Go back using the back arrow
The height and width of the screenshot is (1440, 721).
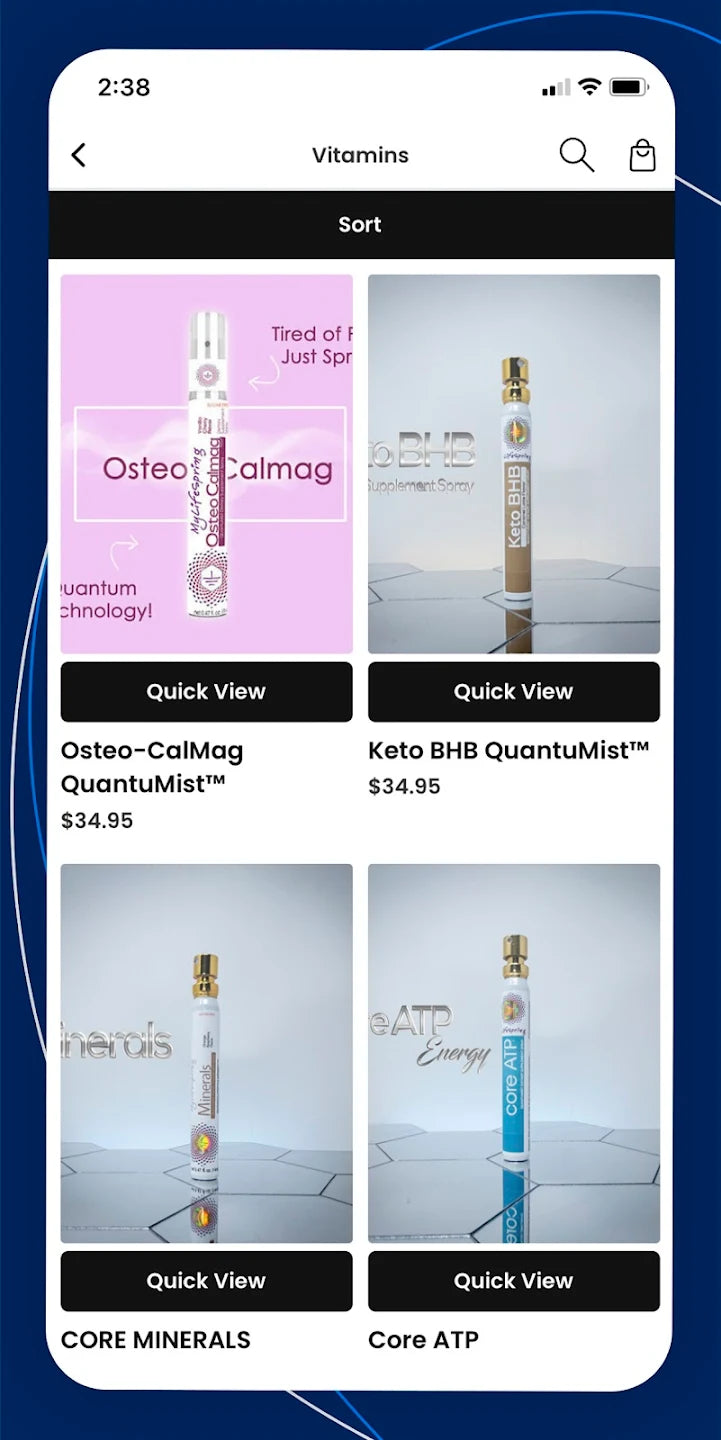[79, 155]
